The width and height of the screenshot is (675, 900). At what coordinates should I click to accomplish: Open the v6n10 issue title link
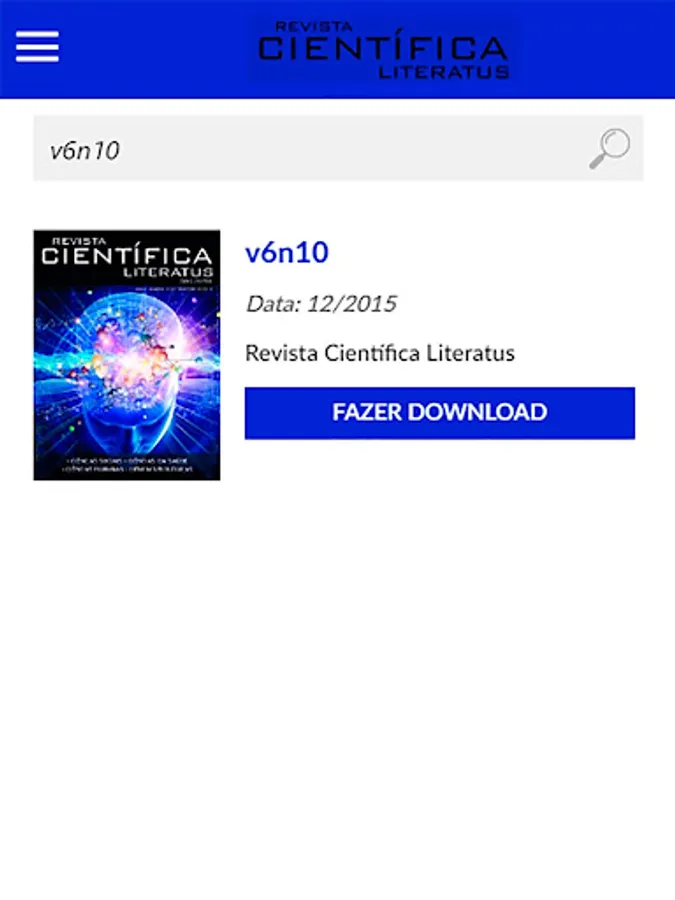[x=287, y=253]
